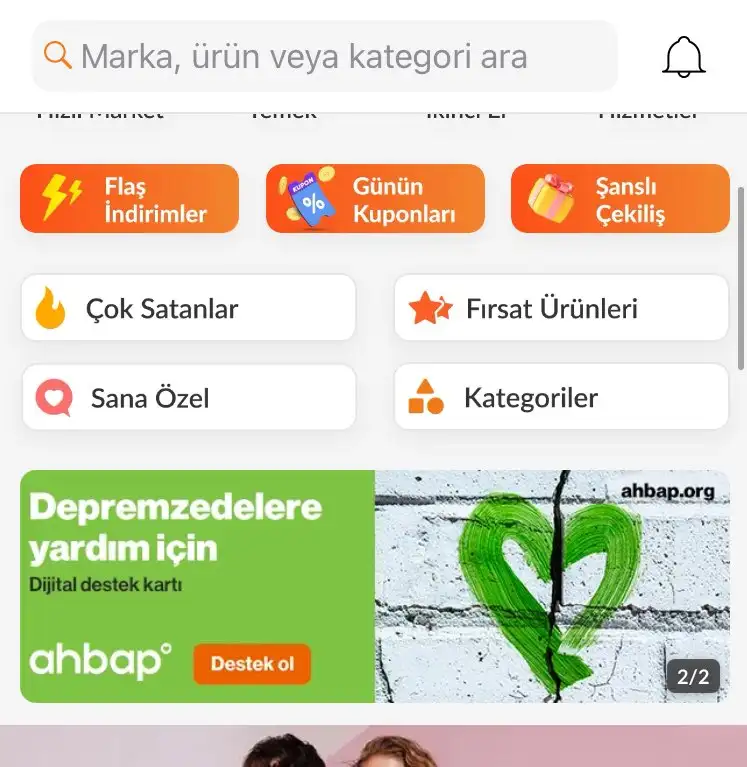Join the Şanslı Çekiliş draw
The width and height of the screenshot is (747, 767).
[620, 199]
